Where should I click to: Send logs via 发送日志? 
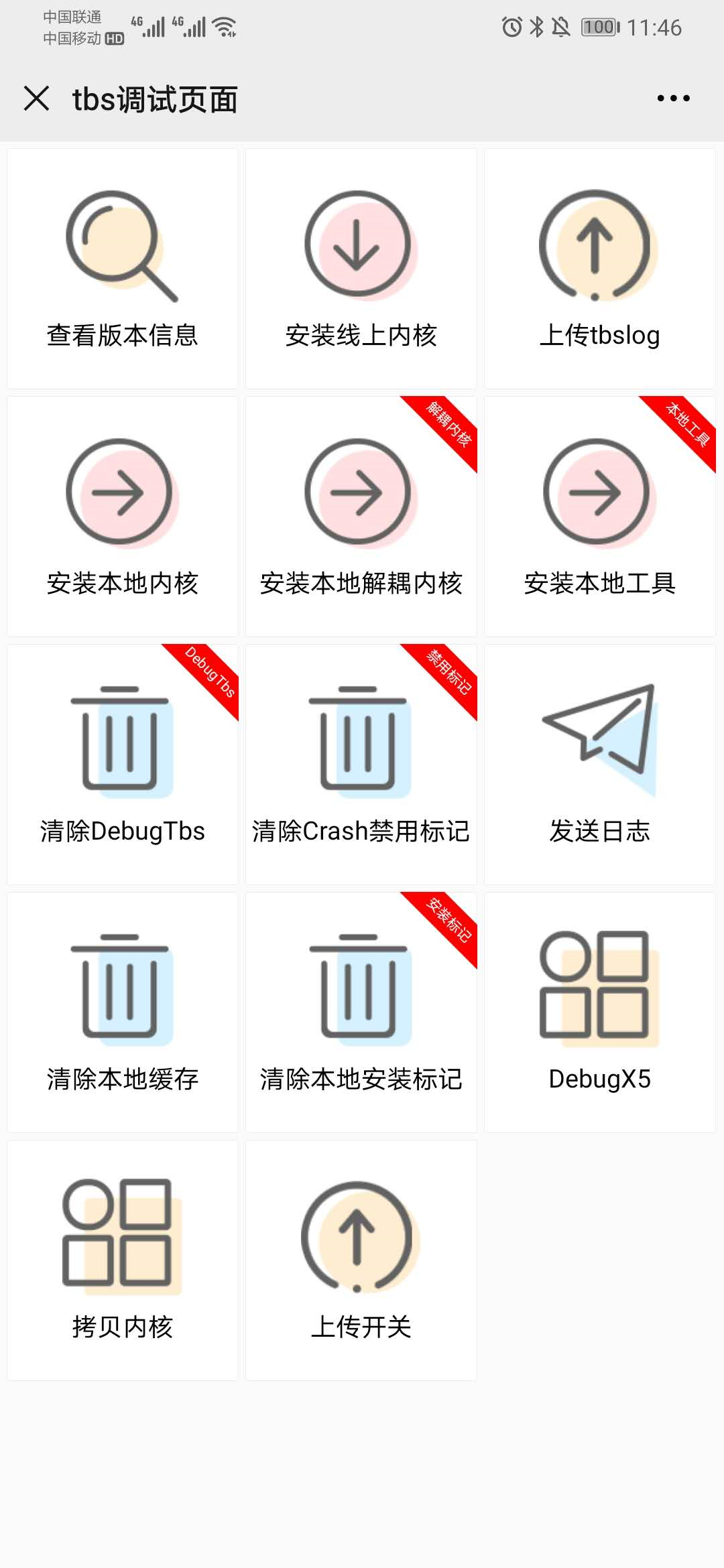click(599, 765)
